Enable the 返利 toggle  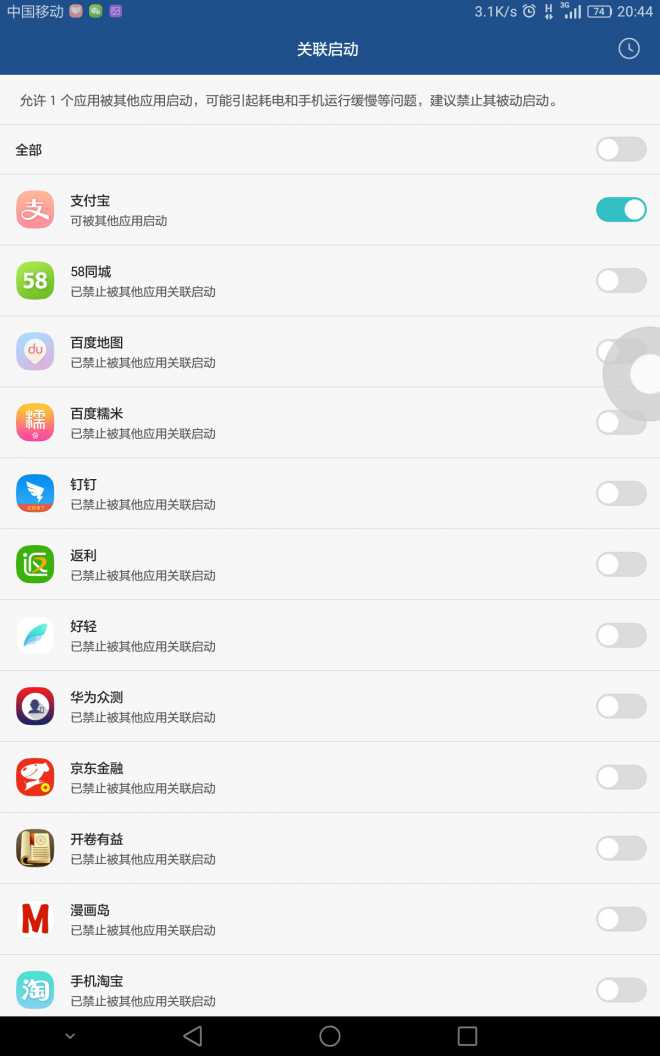[621, 564]
